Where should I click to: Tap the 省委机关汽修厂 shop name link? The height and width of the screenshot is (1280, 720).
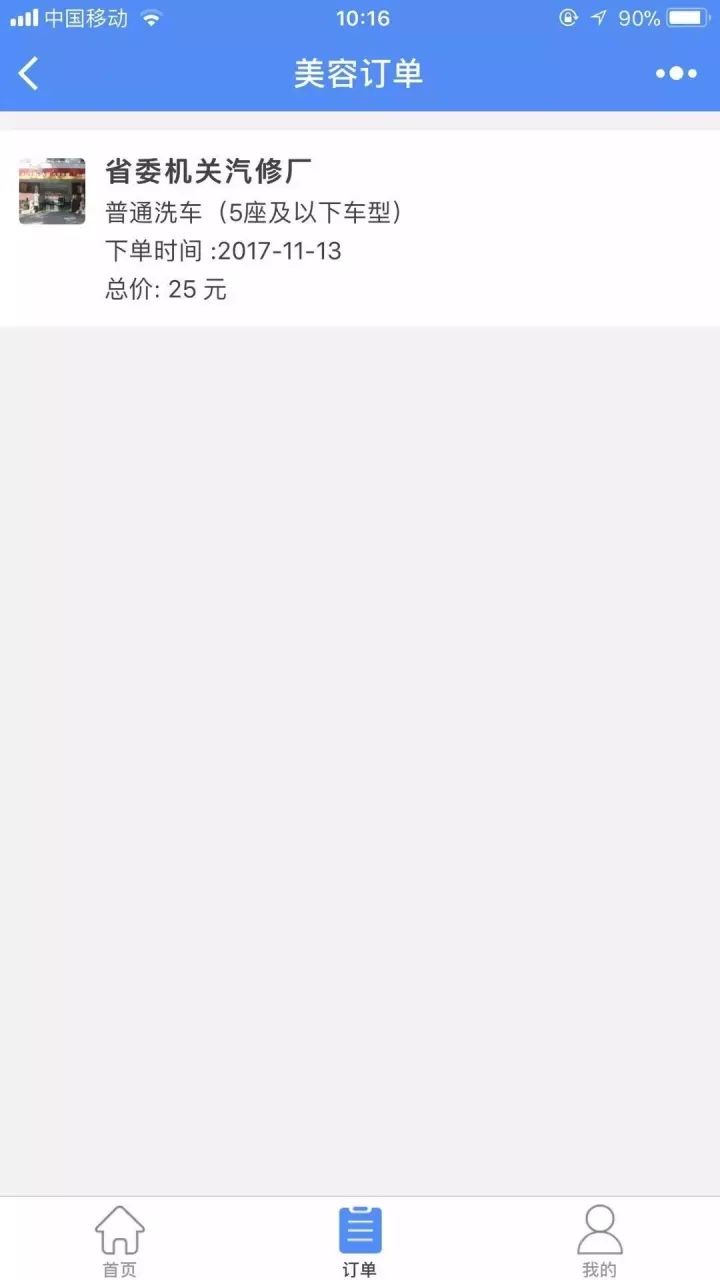click(x=210, y=168)
